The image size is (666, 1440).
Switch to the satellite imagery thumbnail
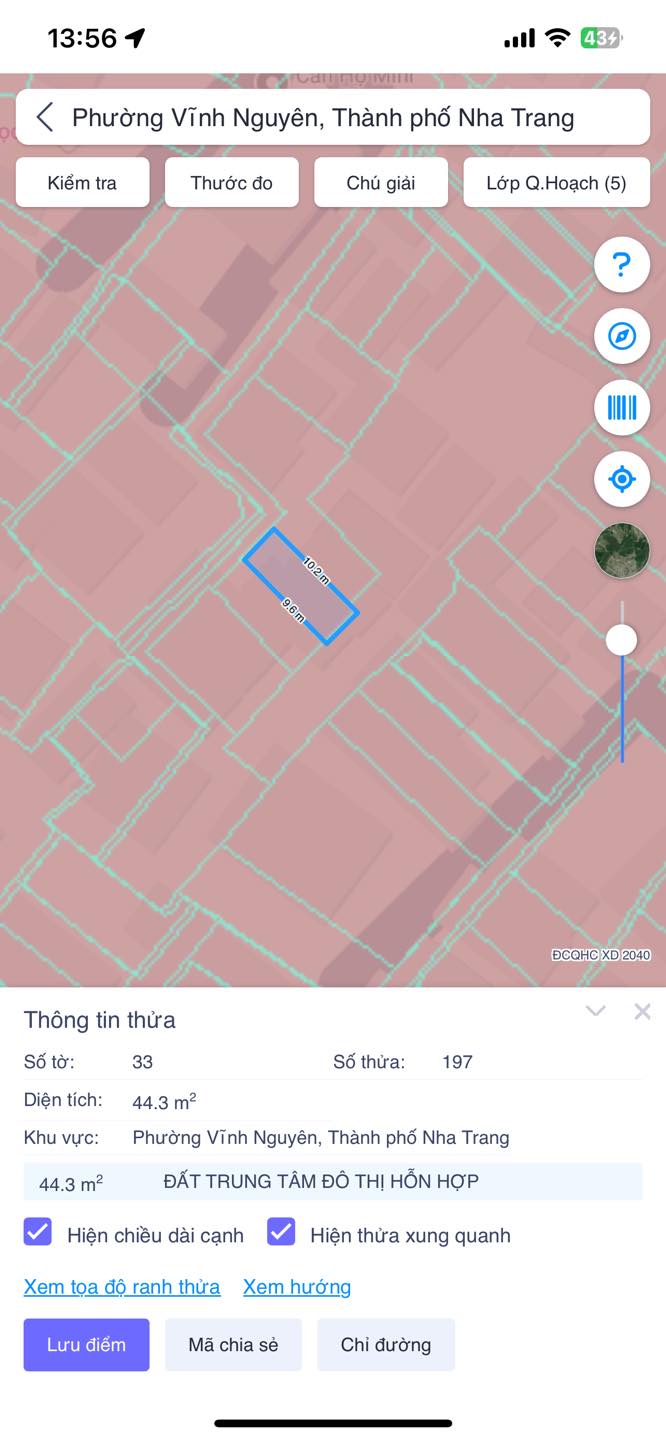point(622,550)
